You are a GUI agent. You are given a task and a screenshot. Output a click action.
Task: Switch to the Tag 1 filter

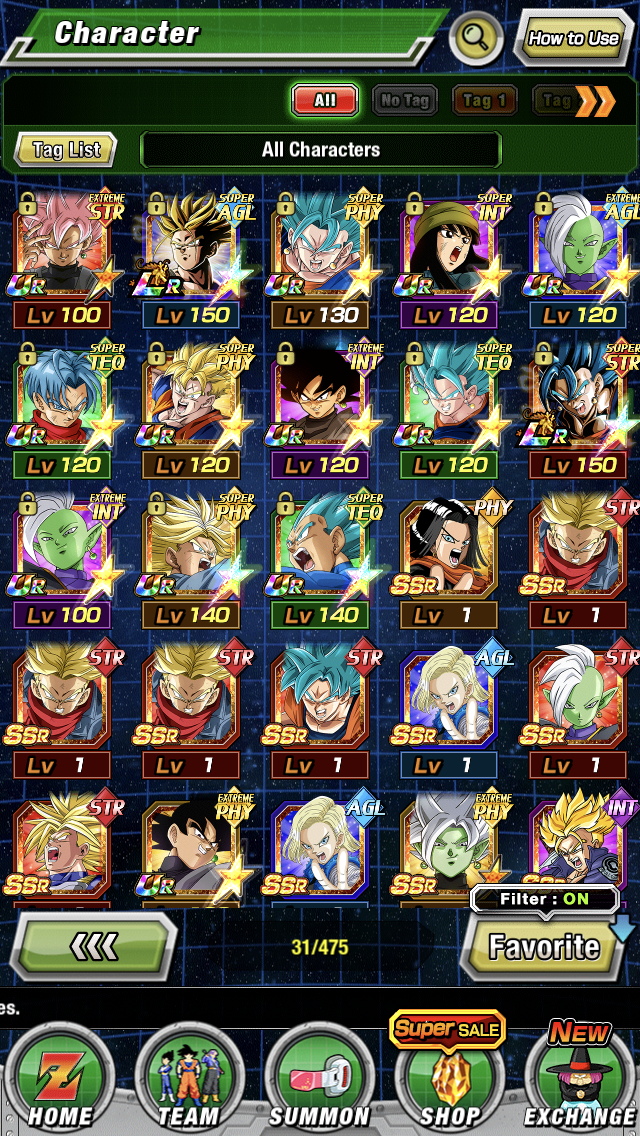(484, 100)
